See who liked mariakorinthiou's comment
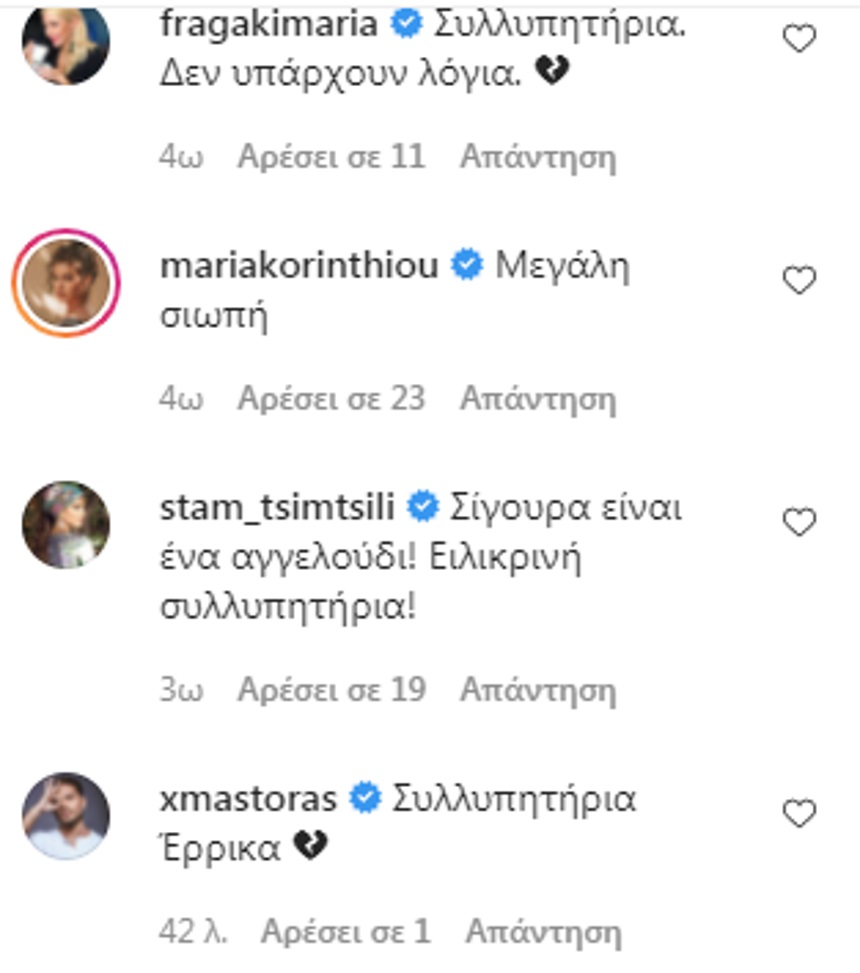 pyautogui.click(x=331, y=399)
